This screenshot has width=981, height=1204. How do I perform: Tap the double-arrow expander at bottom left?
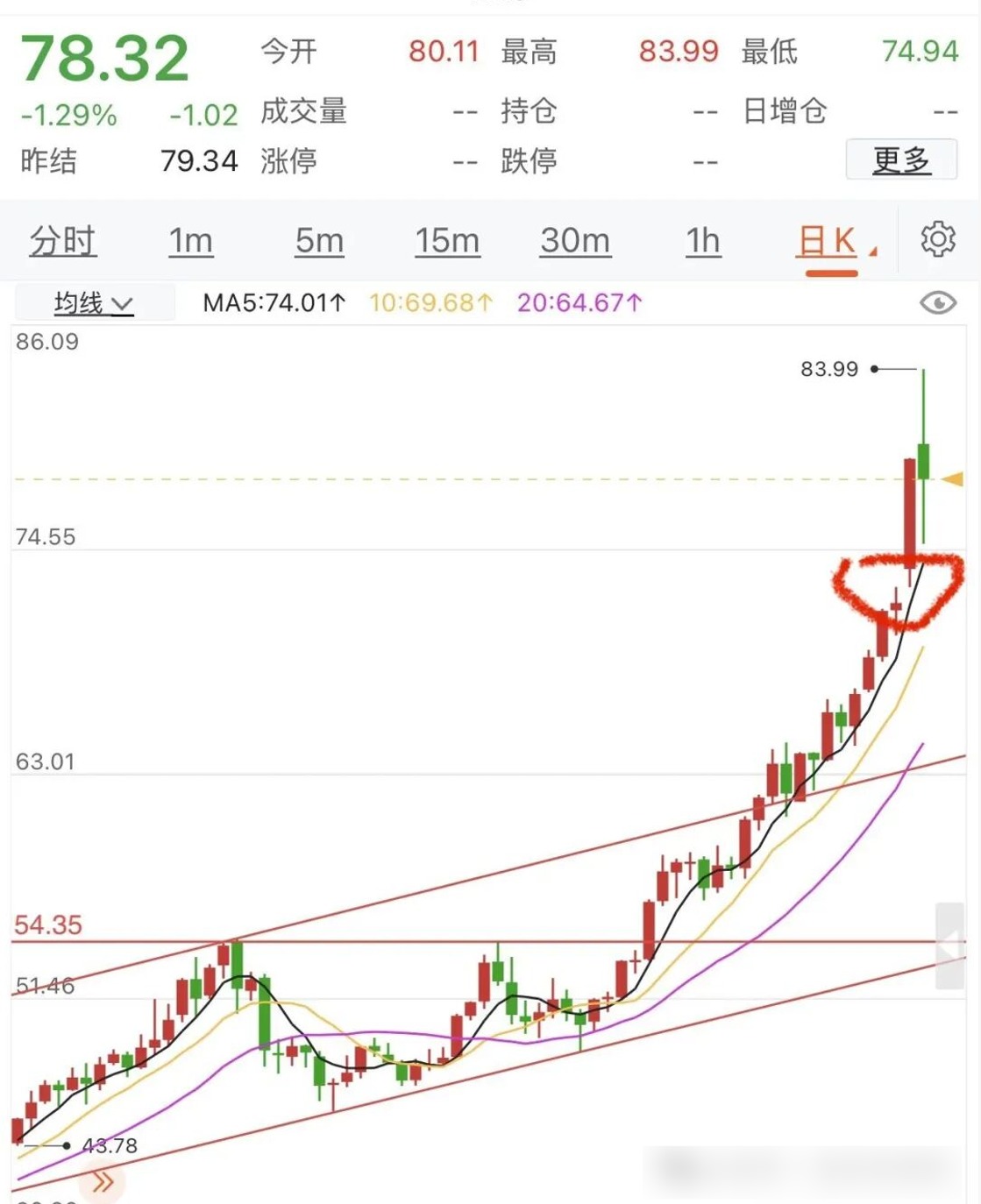[x=102, y=1179]
